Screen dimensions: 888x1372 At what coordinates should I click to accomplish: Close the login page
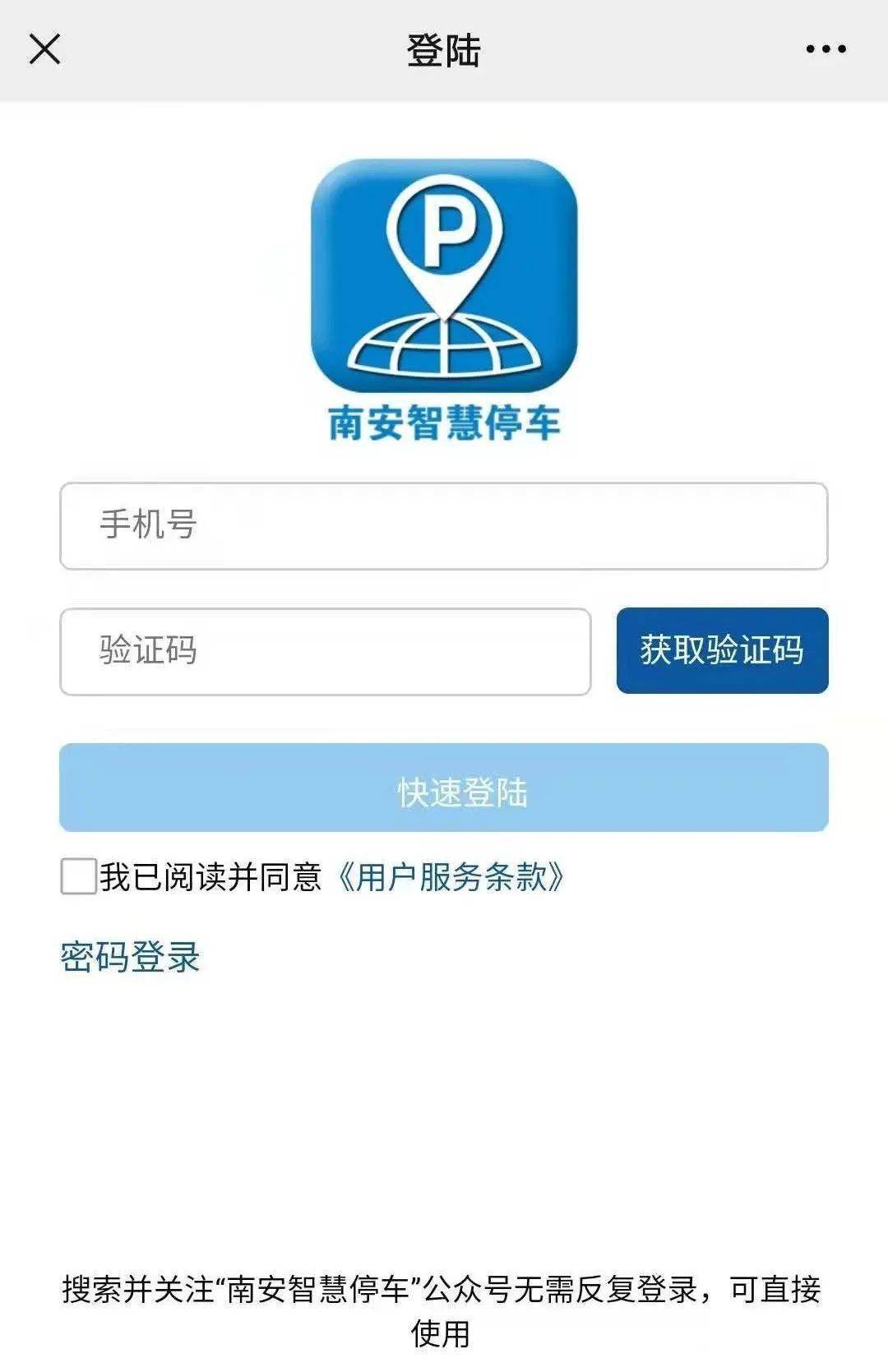pos(45,49)
